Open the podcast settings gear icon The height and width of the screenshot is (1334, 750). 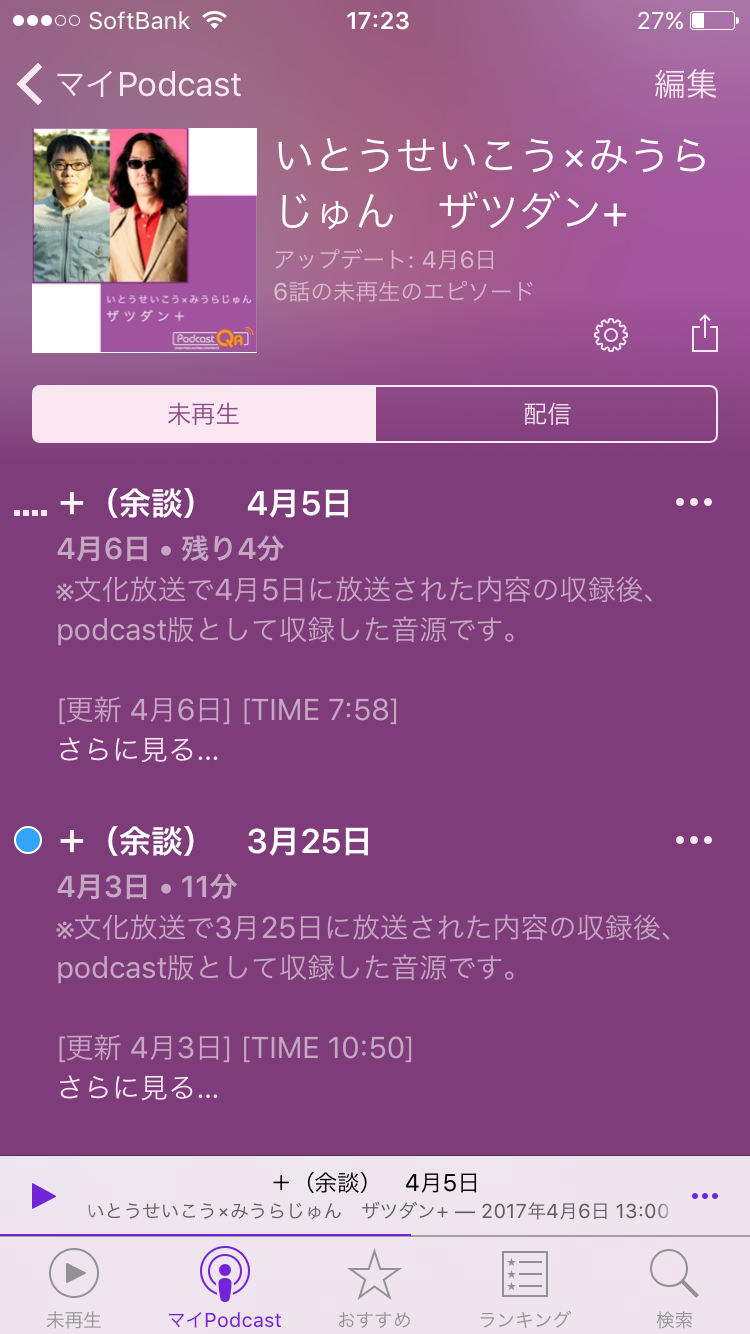tap(609, 335)
